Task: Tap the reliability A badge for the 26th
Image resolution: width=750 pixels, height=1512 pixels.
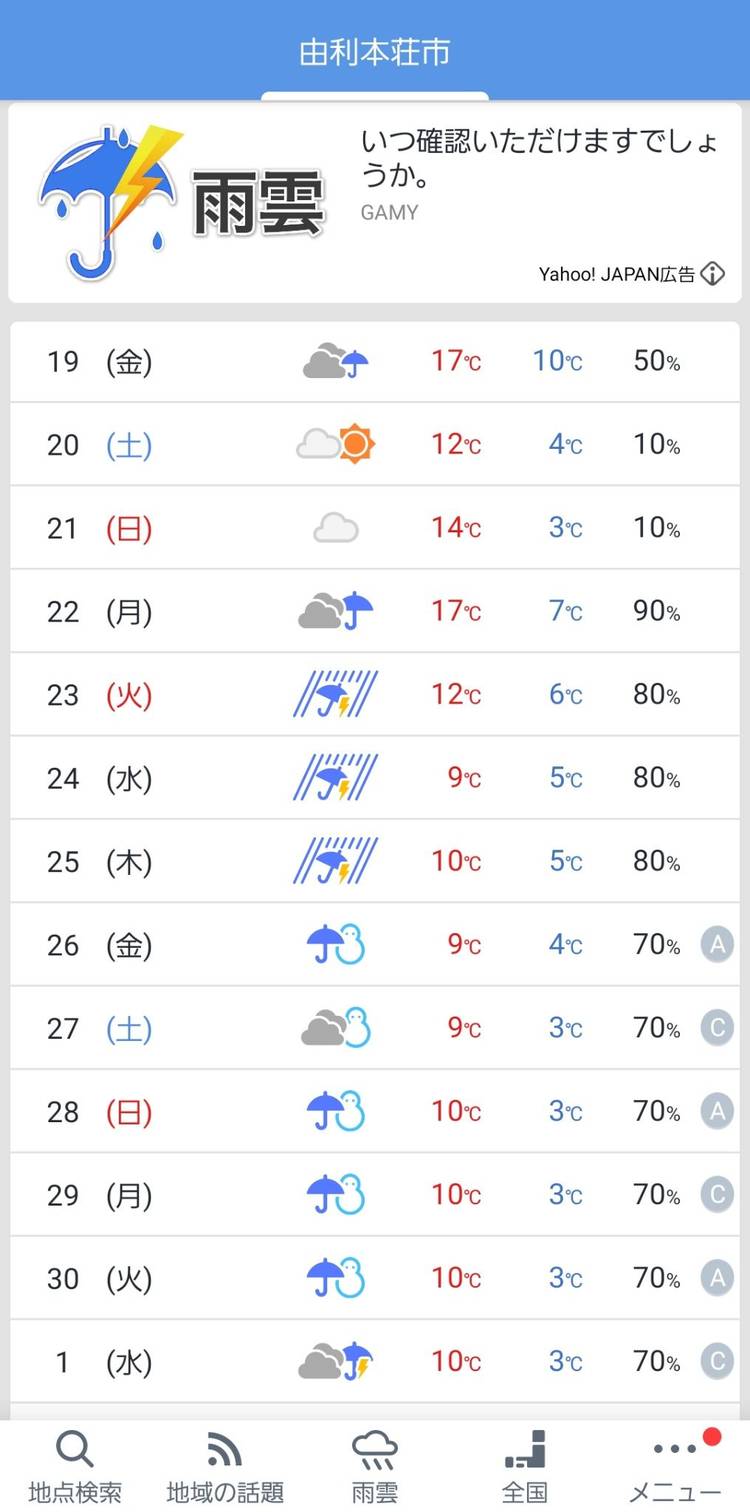Action: click(x=717, y=944)
